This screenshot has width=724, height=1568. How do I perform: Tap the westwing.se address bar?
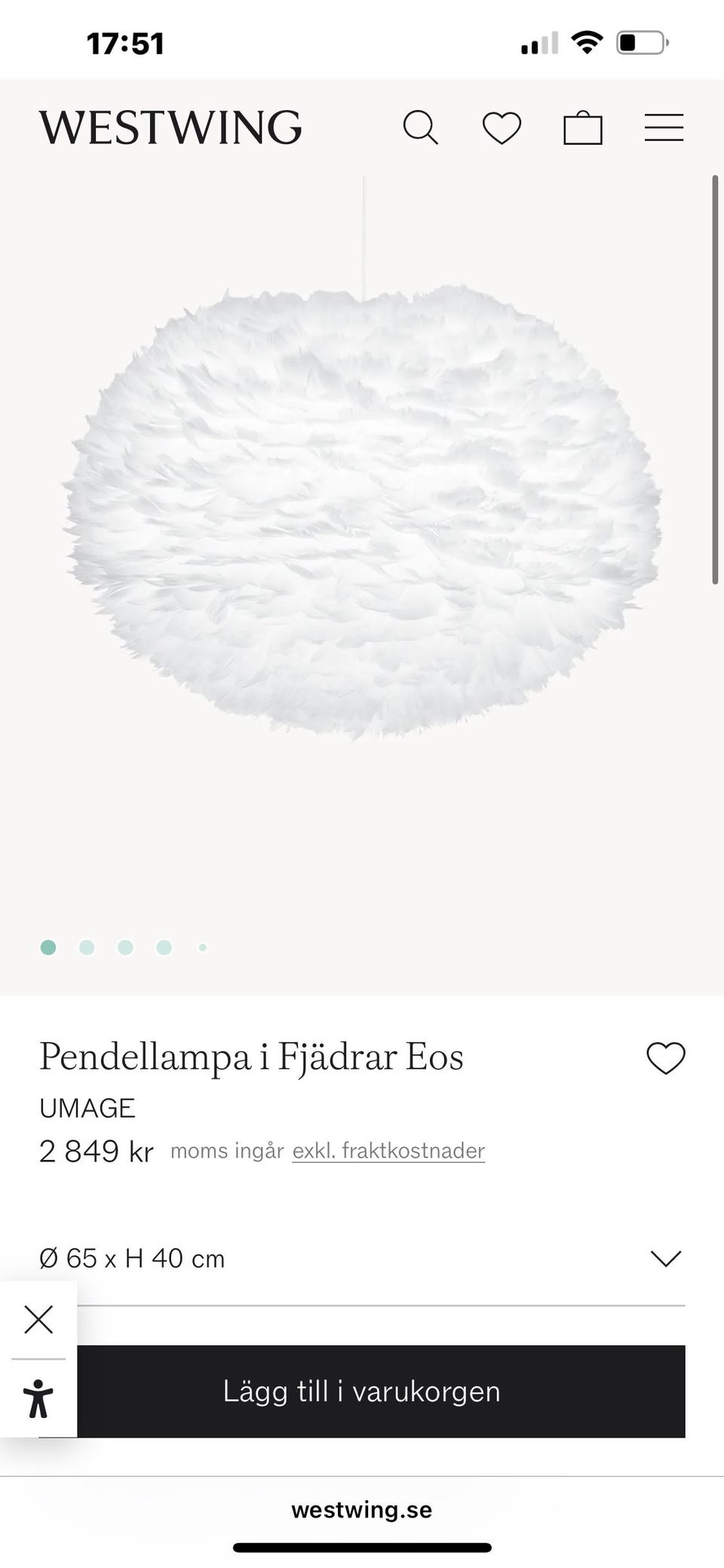pyautogui.click(x=362, y=1510)
